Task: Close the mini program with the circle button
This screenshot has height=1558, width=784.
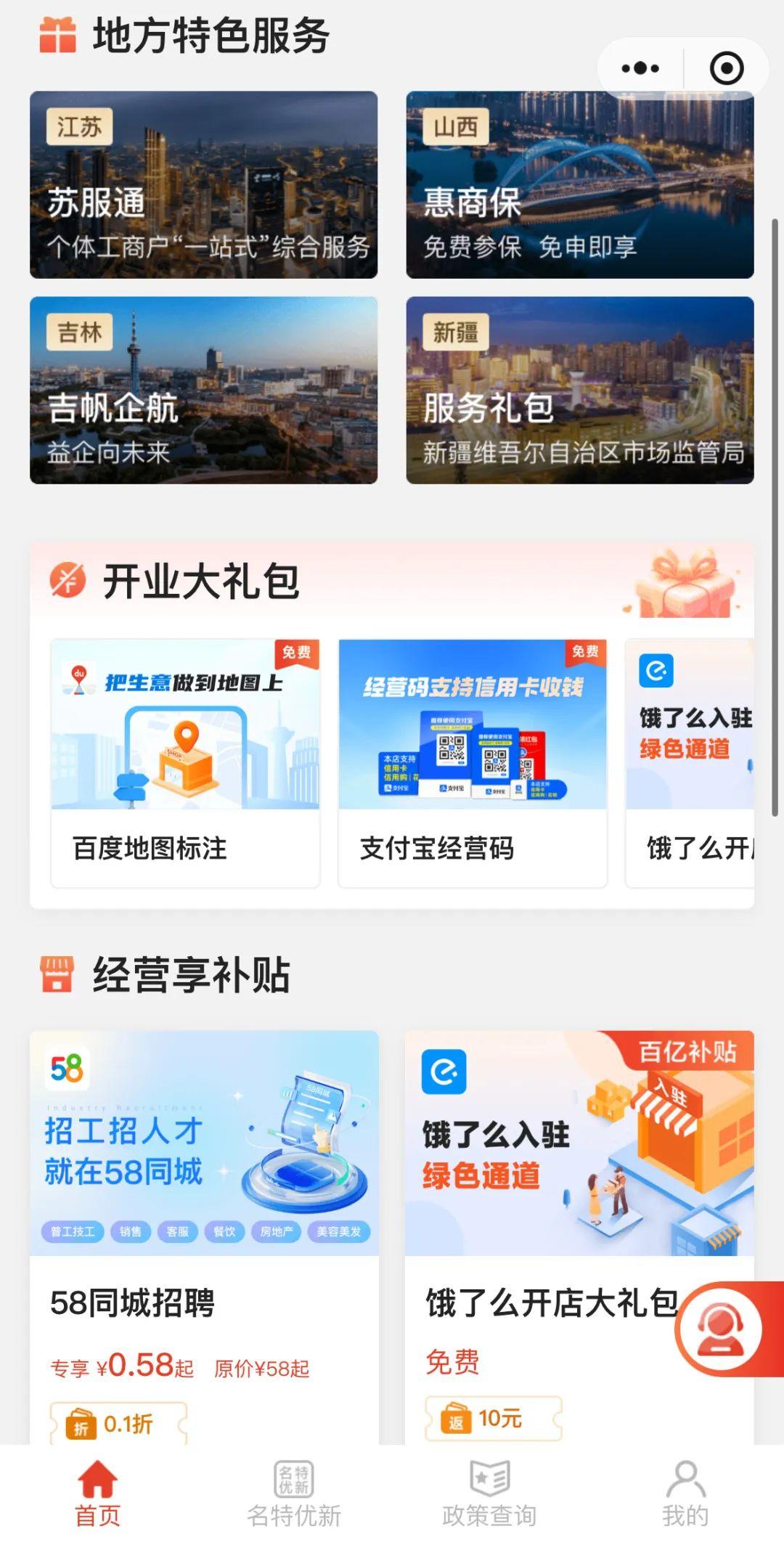Action: coord(726,69)
